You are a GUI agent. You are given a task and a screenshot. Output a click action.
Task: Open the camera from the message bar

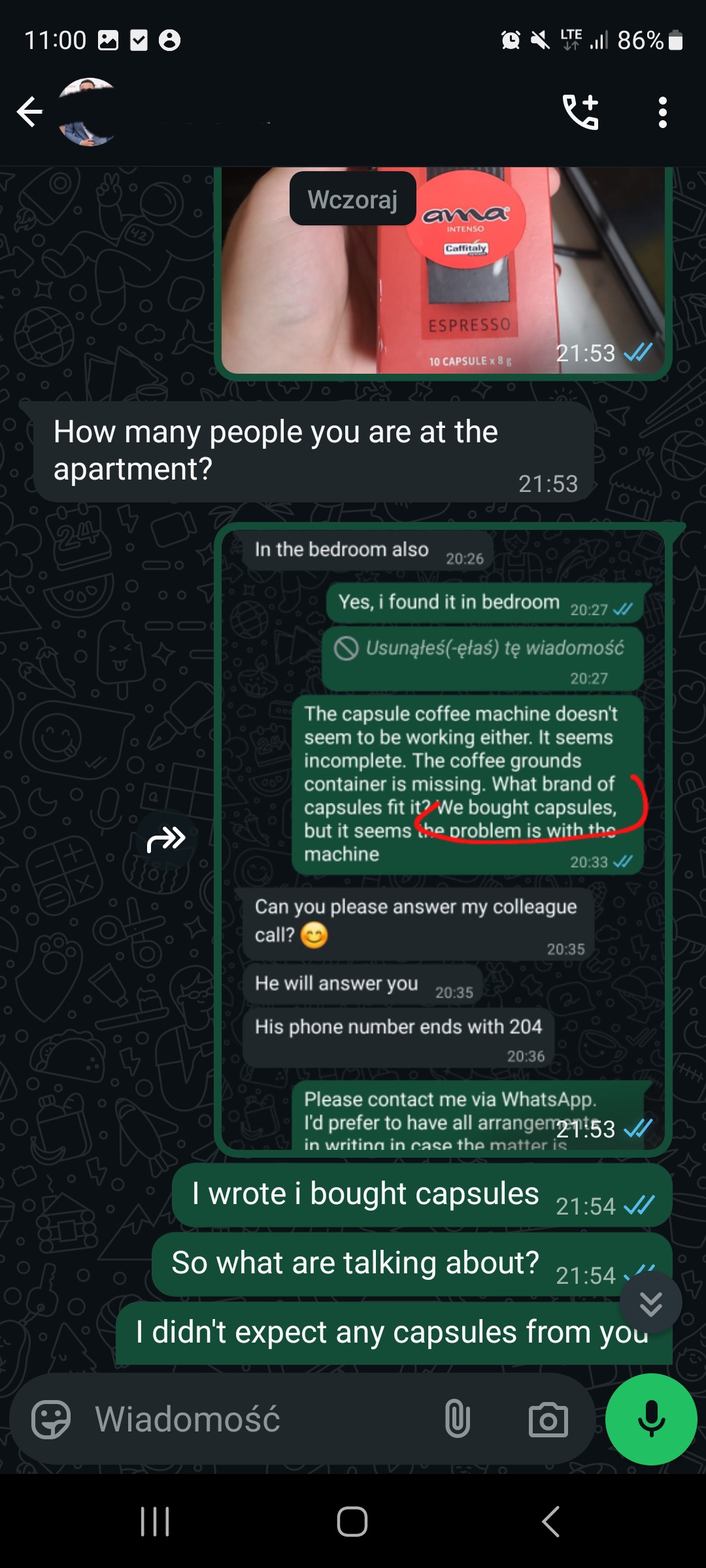(548, 1420)
